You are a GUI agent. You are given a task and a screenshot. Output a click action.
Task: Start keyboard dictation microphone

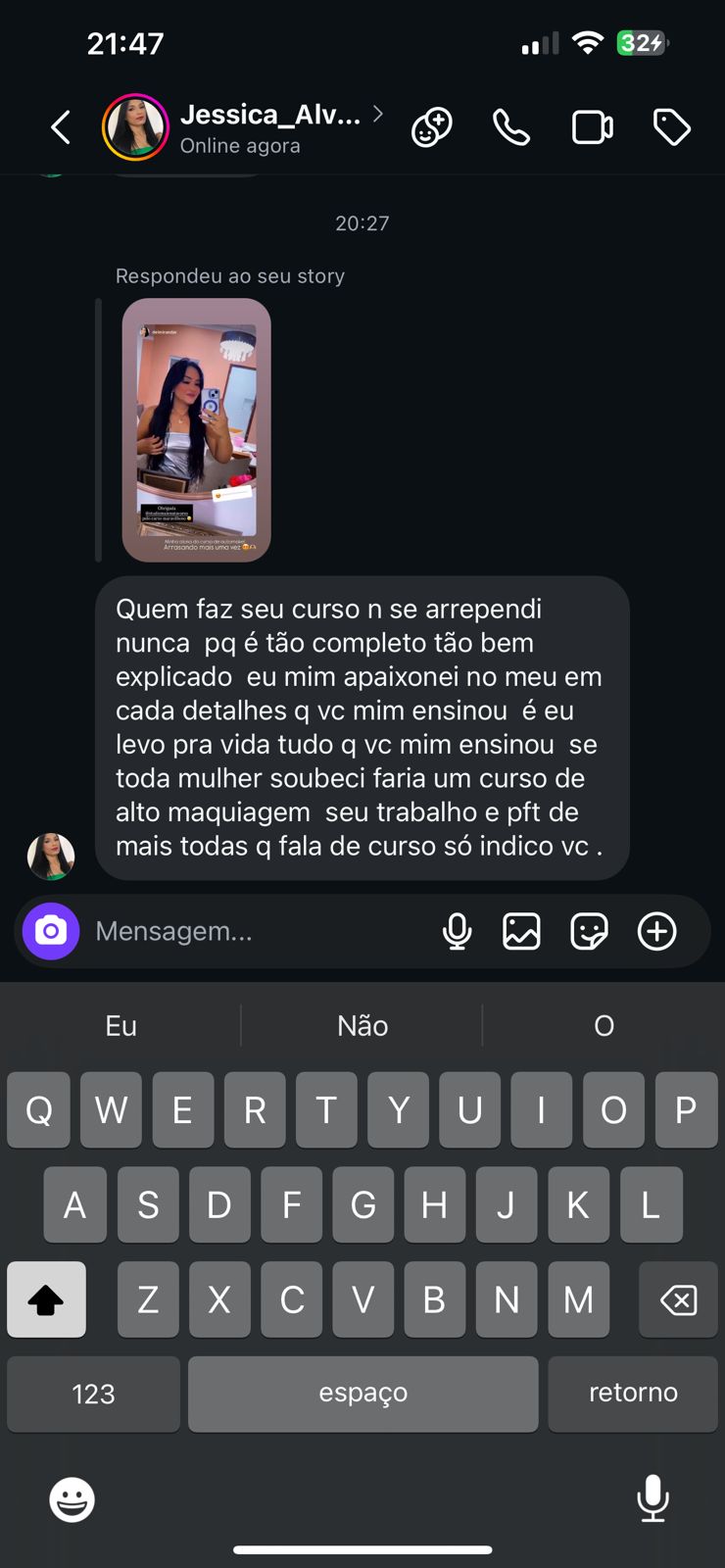(x=652, y=1497)
